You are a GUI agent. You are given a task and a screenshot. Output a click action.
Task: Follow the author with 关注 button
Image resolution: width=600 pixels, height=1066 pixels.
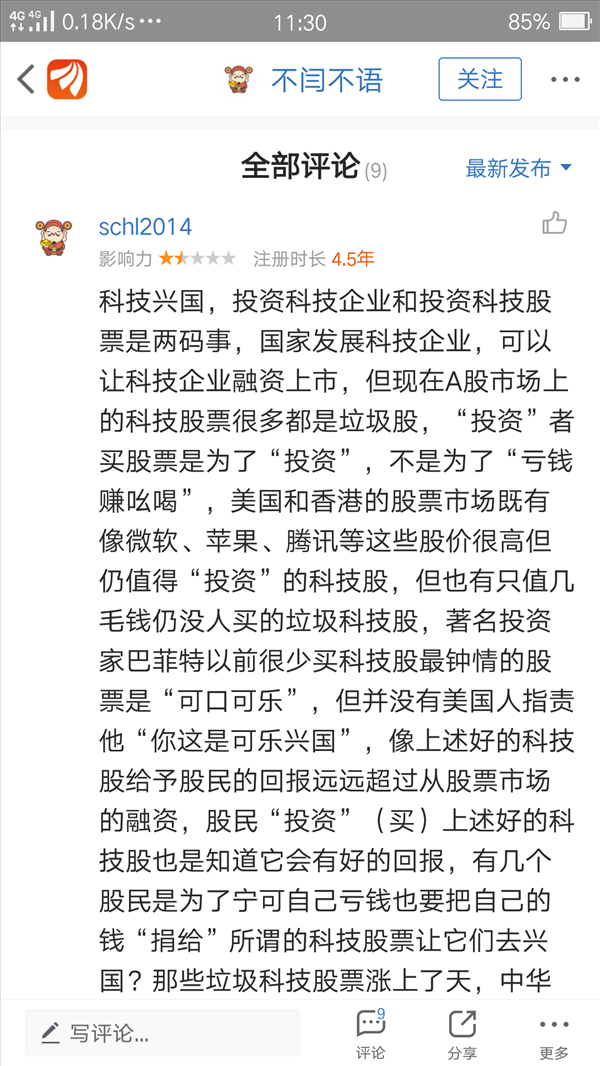480,79
